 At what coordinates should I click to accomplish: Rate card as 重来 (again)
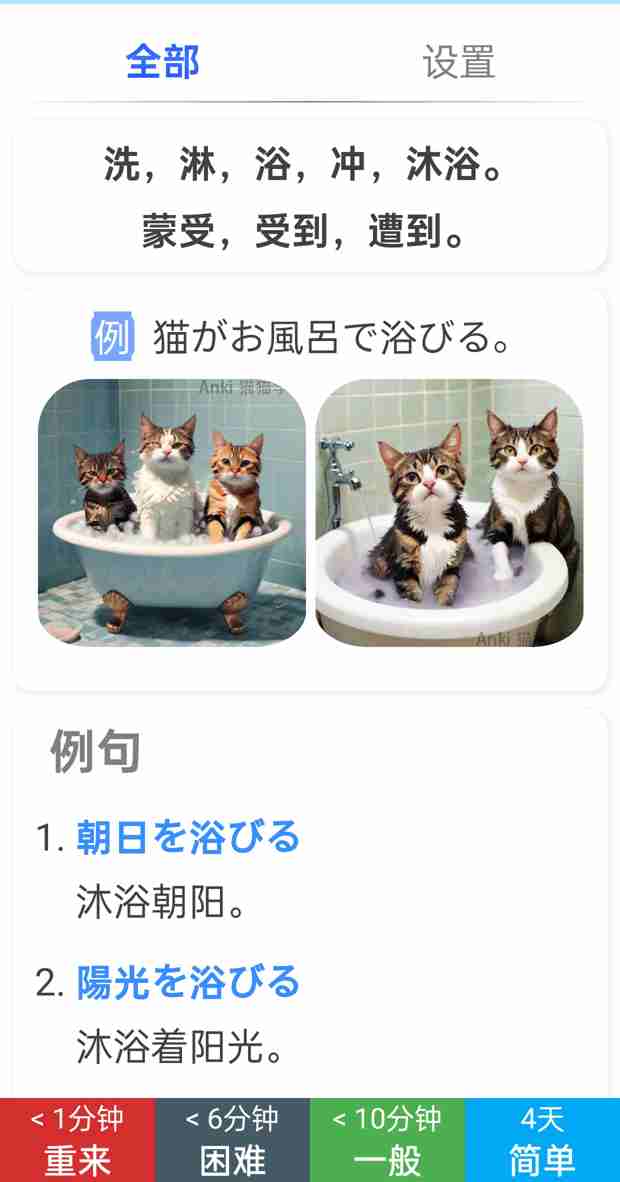[77, 1140]
